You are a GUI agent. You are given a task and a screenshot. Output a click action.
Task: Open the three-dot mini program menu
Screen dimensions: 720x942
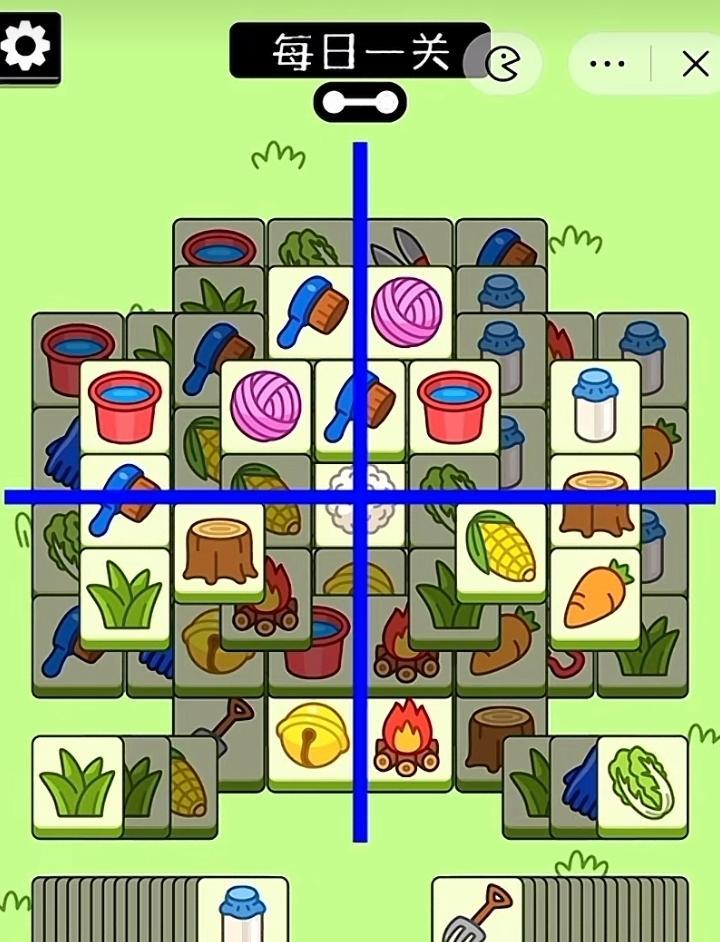[x=606, y=64]
